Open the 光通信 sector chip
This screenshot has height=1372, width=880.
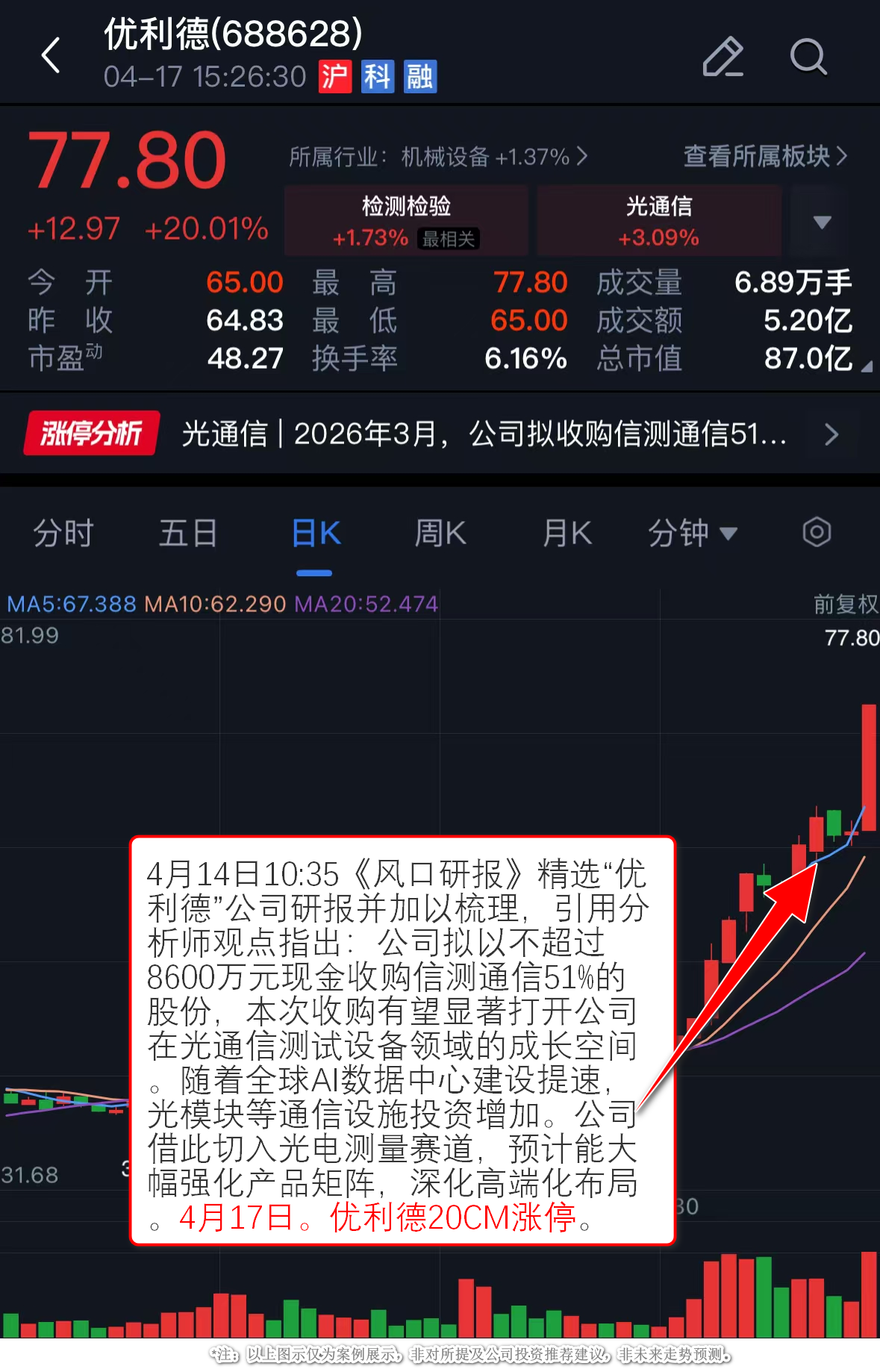point(658,221)
